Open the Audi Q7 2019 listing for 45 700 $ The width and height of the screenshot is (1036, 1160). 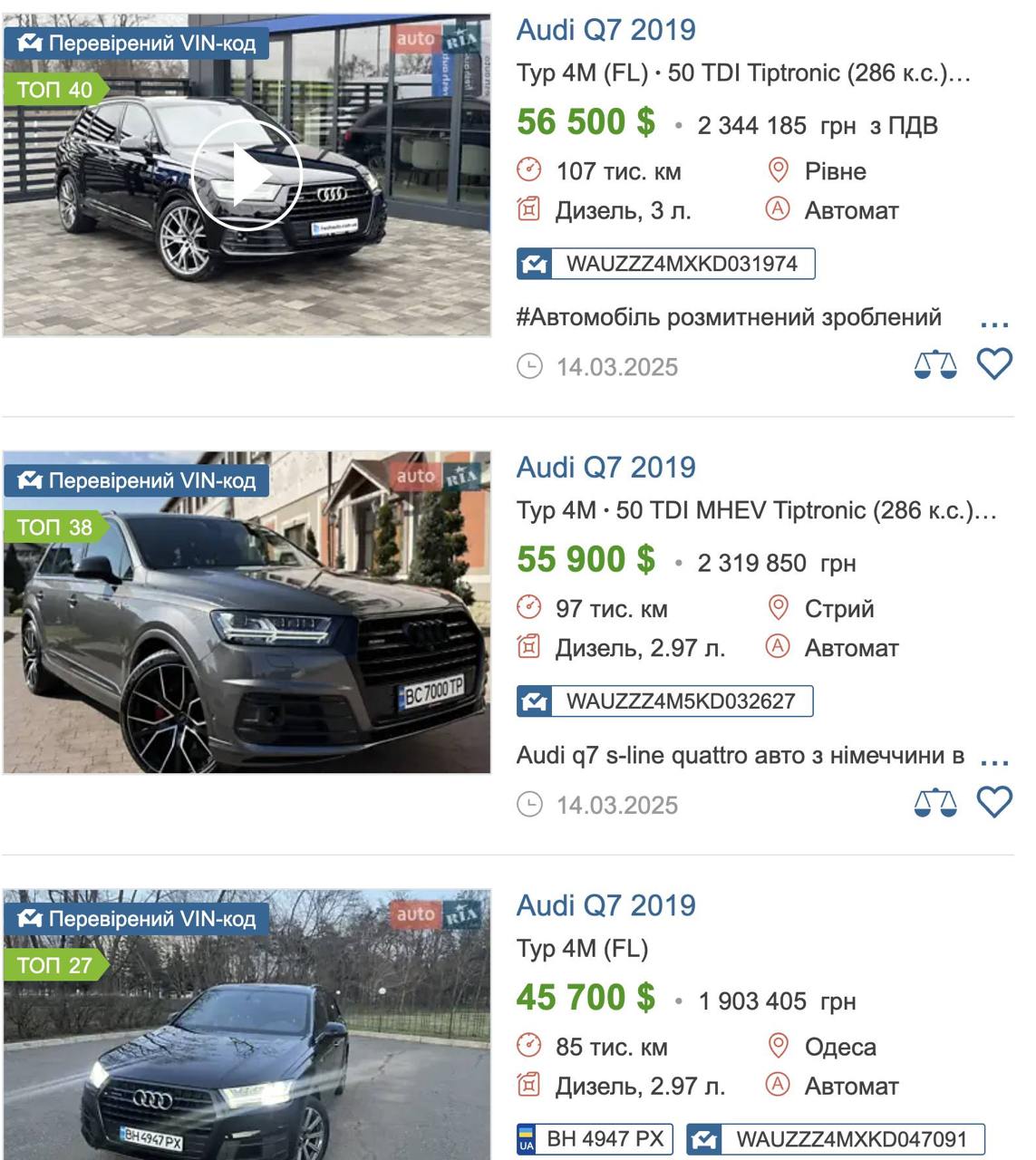tap(605, 905)
